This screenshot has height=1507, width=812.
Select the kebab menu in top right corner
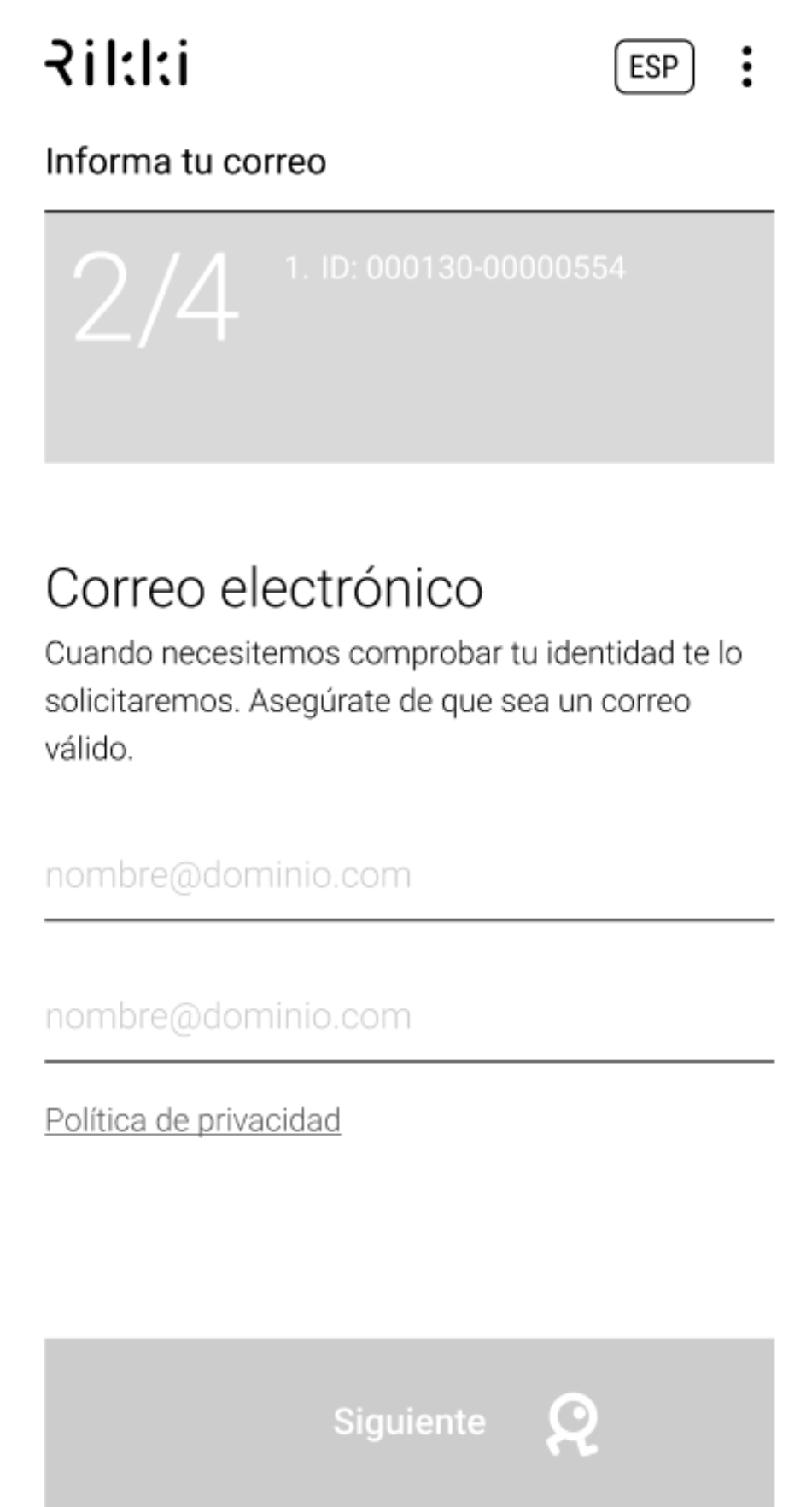[x=747, y=68]
